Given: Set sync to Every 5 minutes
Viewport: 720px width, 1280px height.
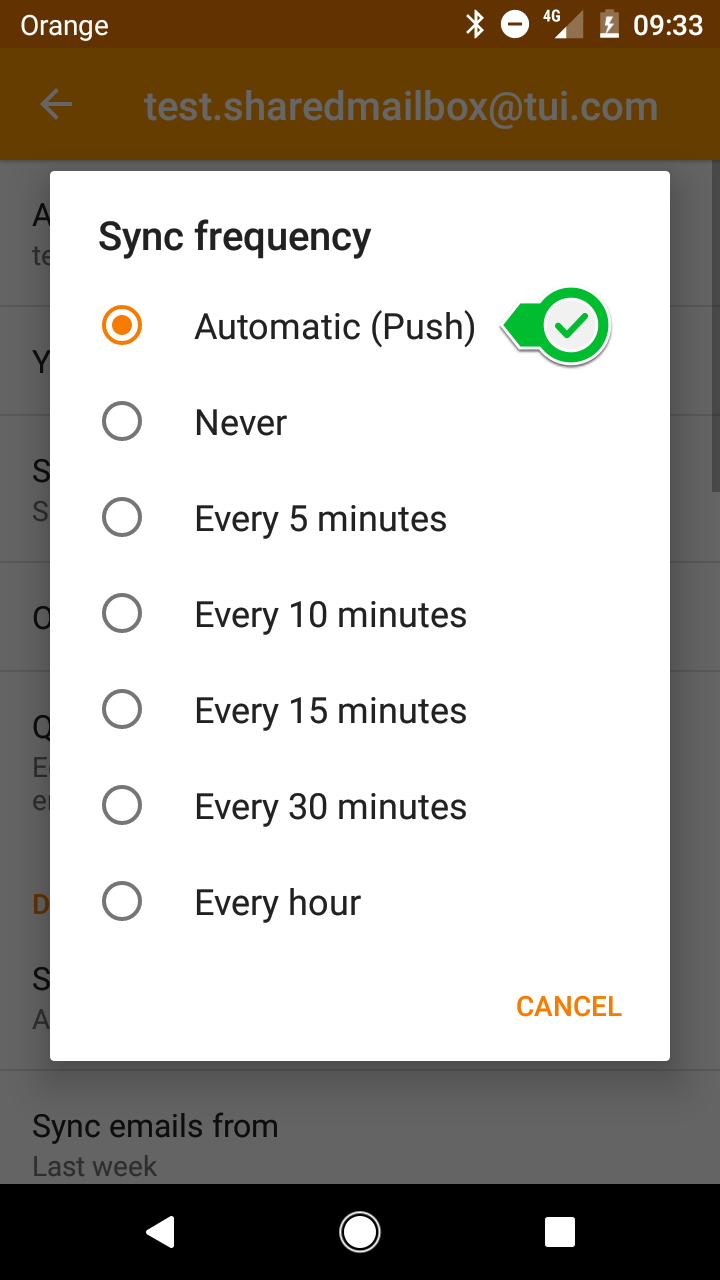Looking at the screenshot, I should coord(360,518).
